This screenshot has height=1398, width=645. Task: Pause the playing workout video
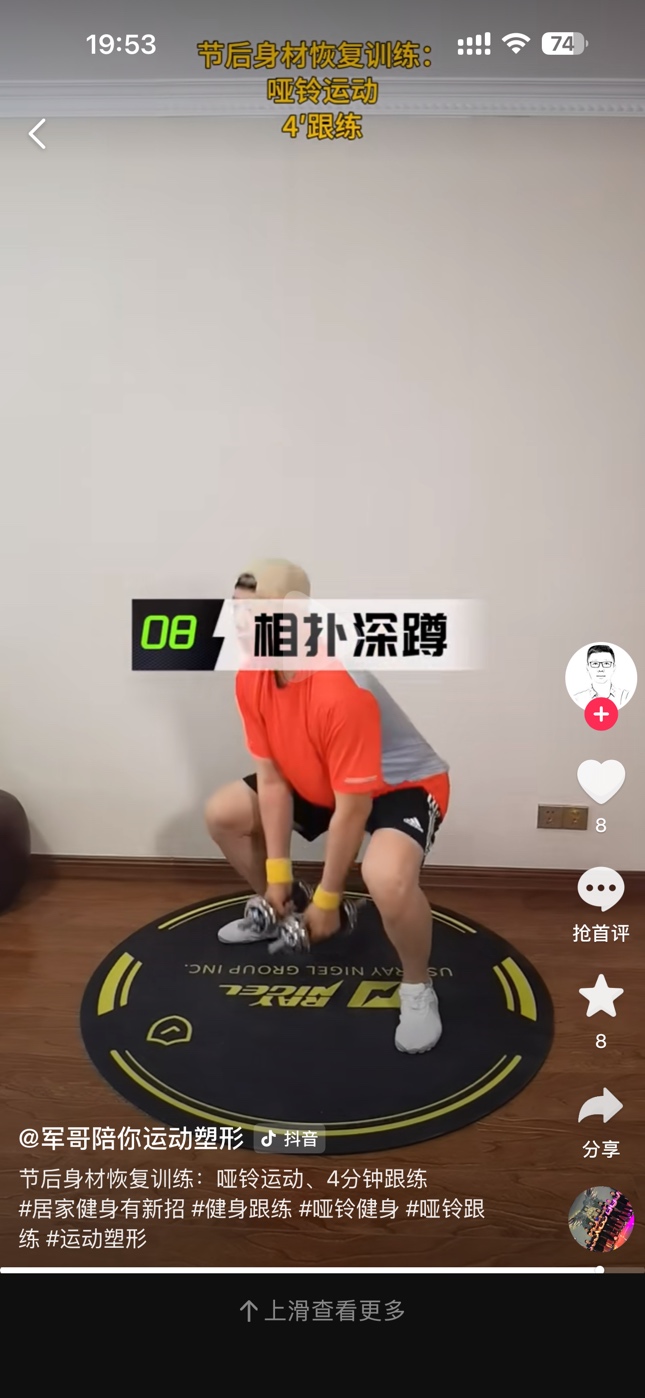[322, 450]
